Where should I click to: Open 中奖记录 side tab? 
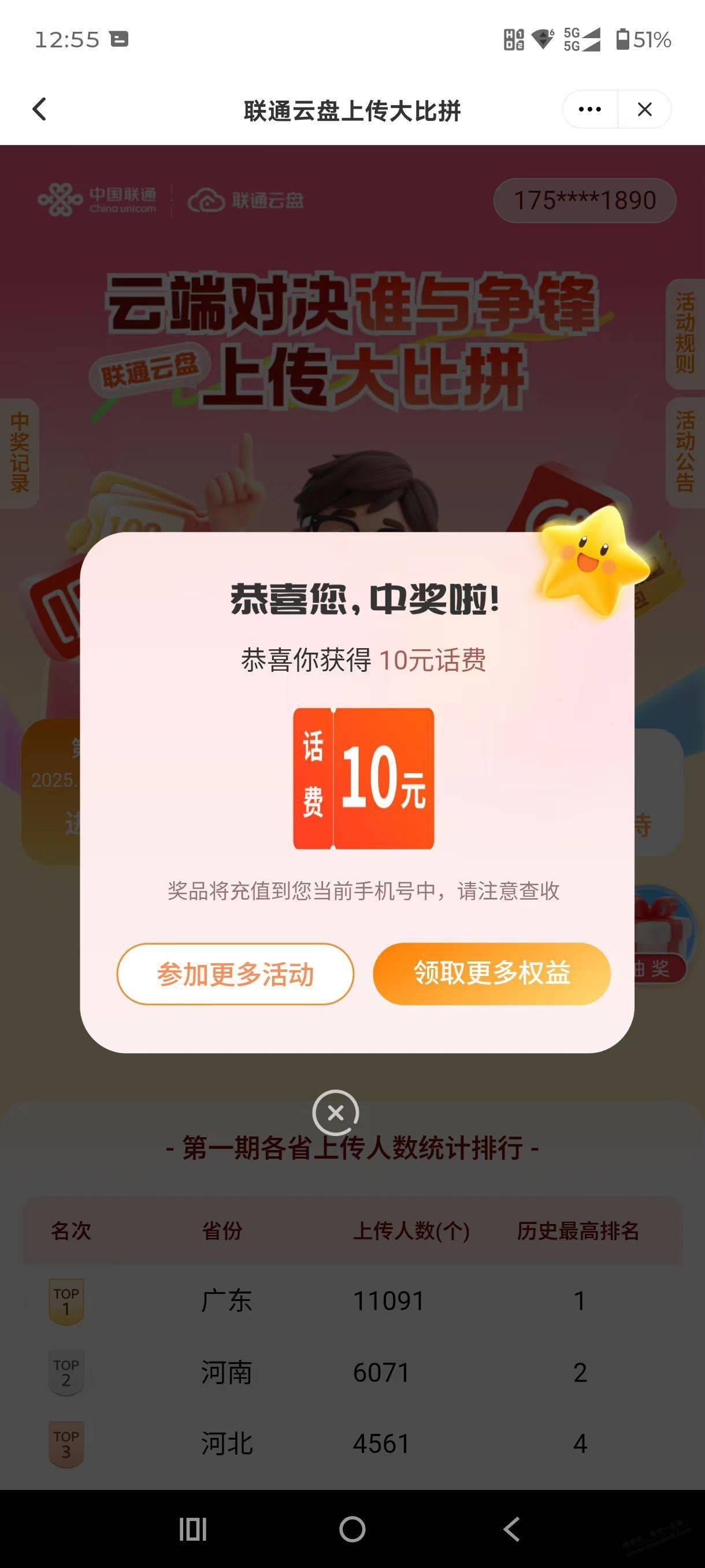[x=20, y=453]
